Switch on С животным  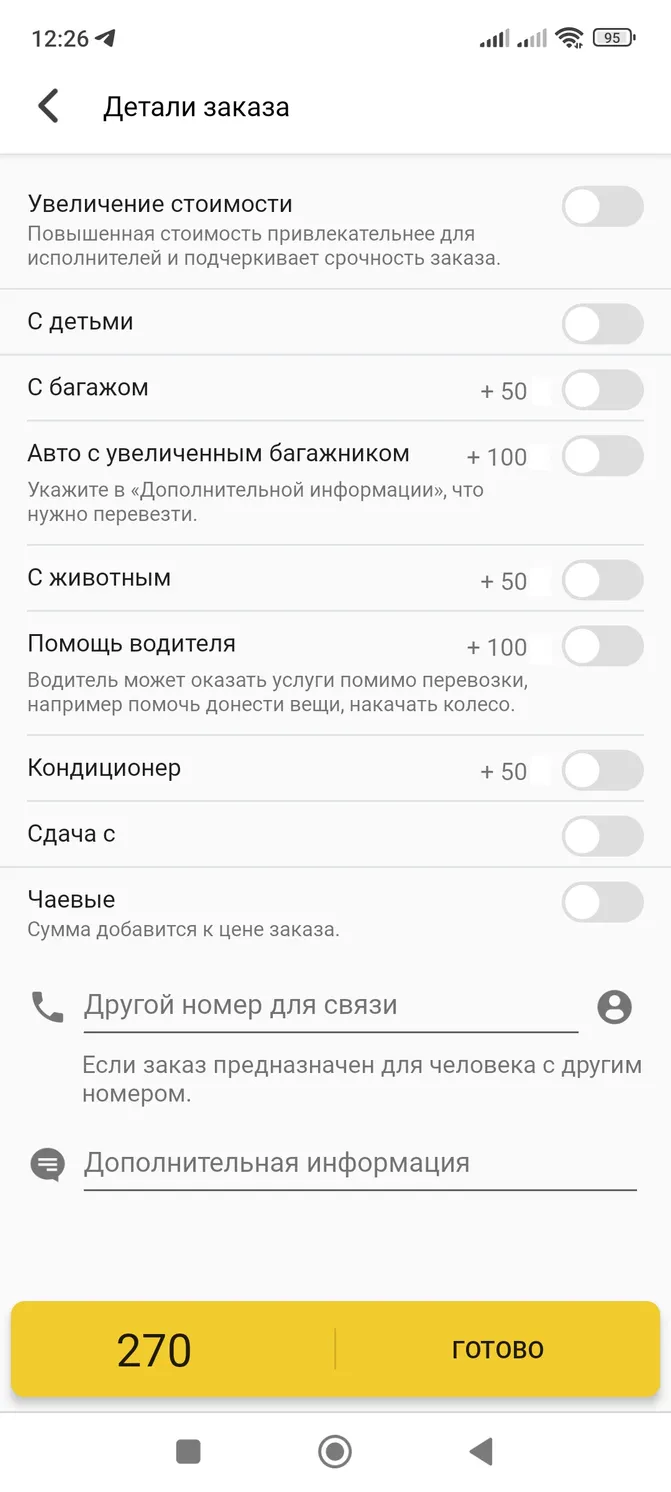(x=602, y=580)
